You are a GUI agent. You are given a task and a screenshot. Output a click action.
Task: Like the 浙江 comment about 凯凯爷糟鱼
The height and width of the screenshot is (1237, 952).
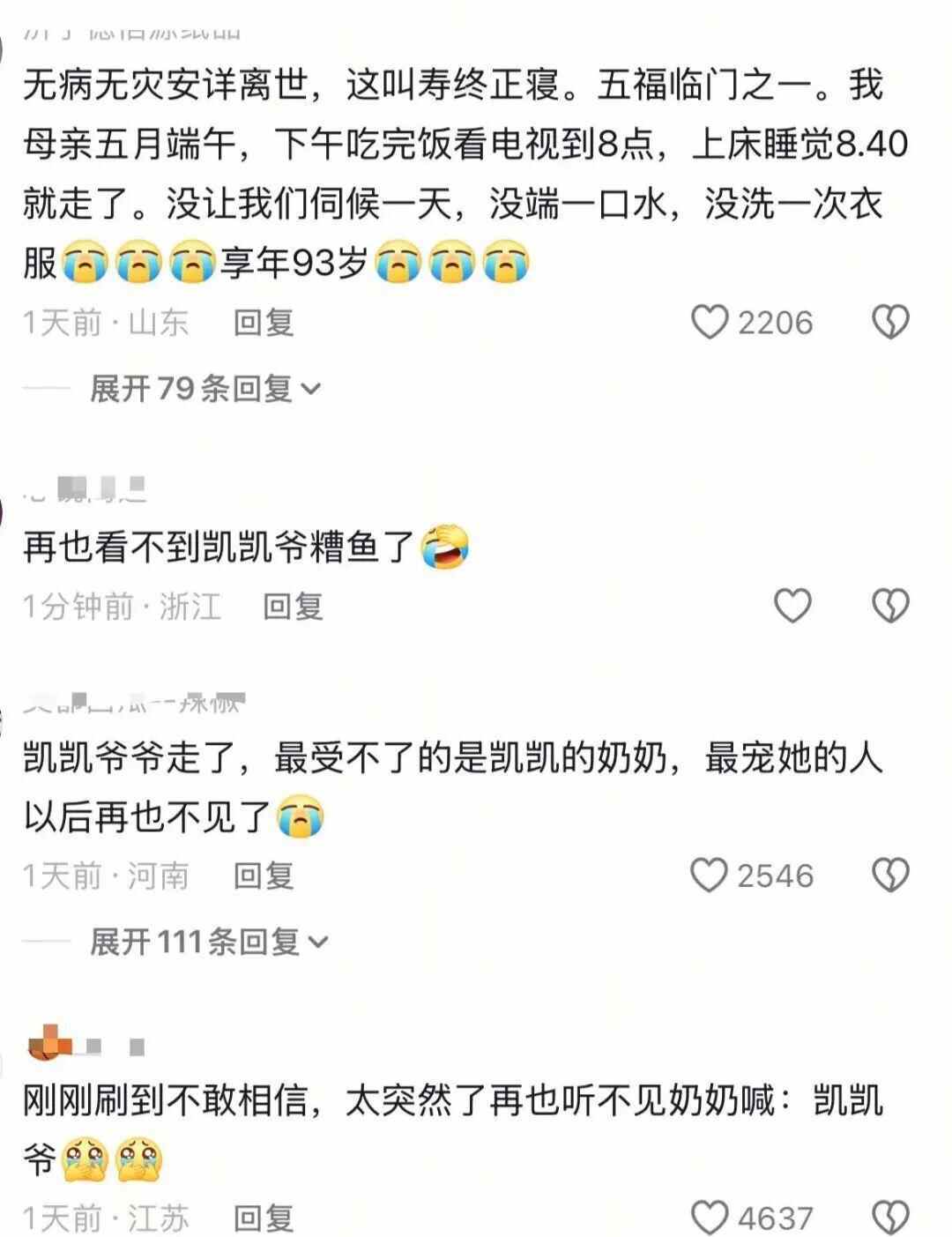coord(792,606)
